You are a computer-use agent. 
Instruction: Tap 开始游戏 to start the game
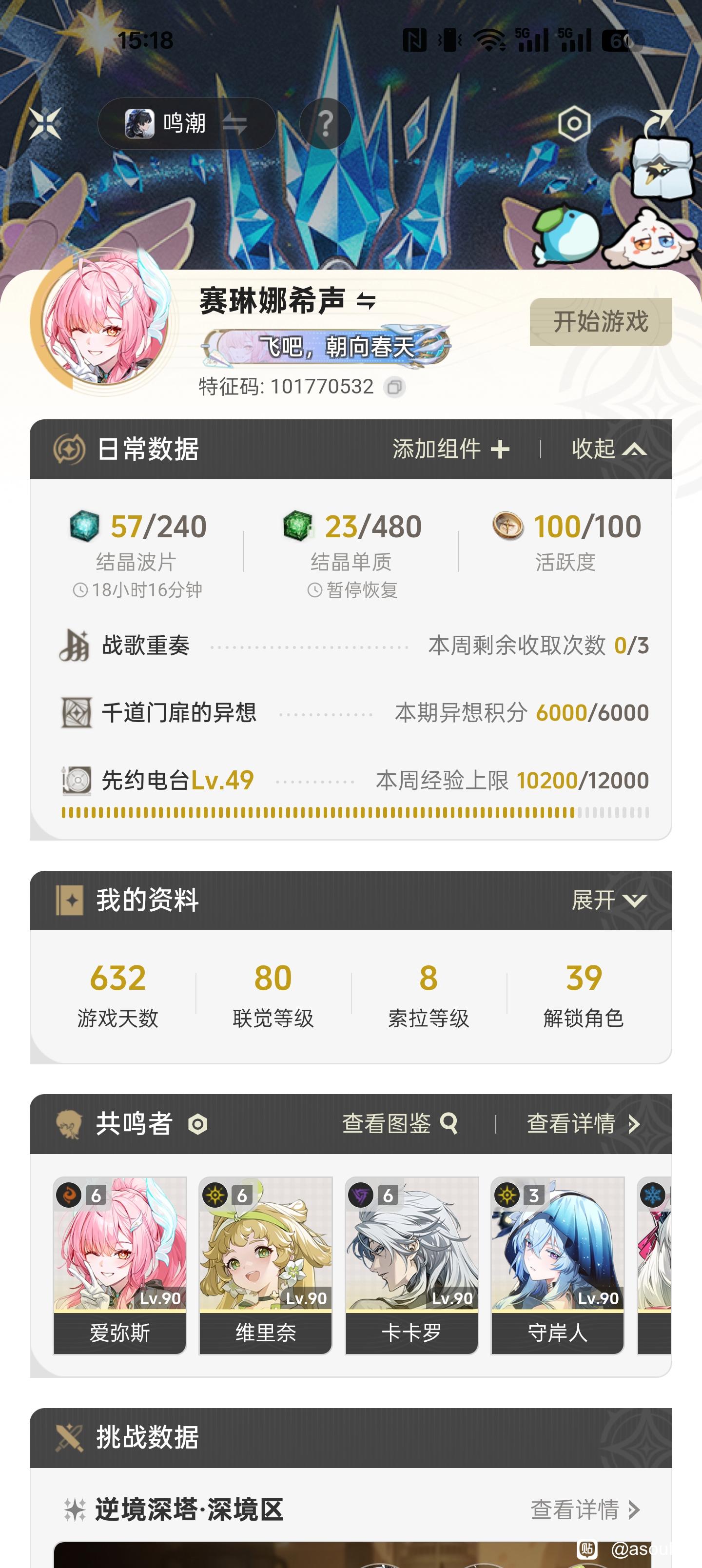pyautogui.click(x=600, y=322)
